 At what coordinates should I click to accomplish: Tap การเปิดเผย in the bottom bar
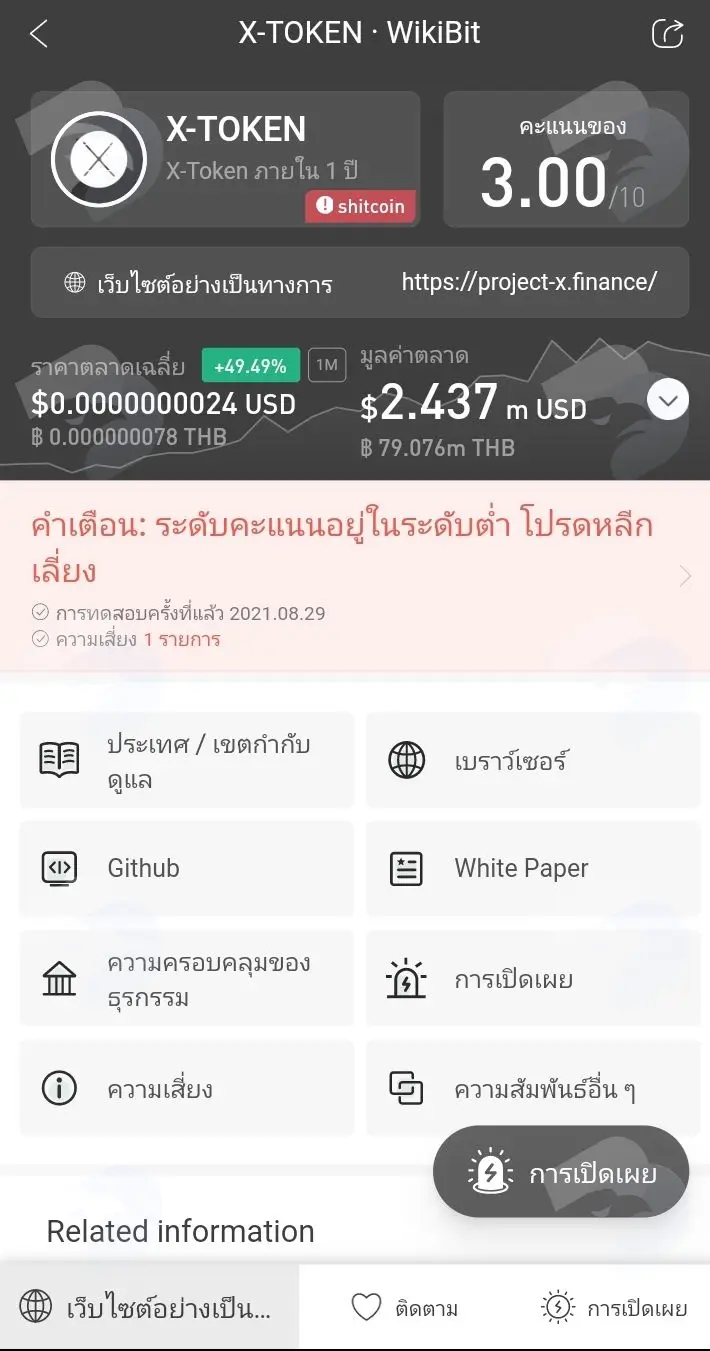613,1307
